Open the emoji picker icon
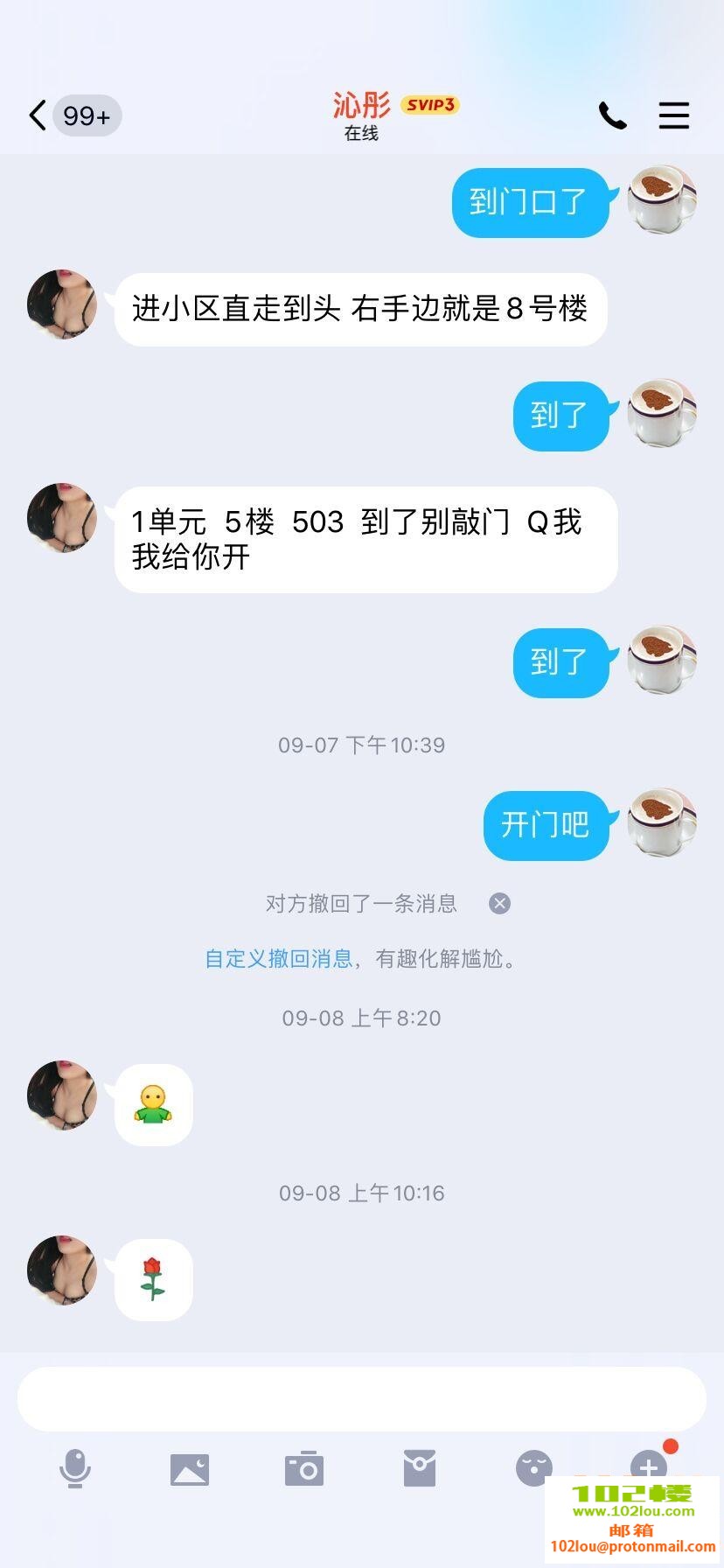 pos(534,1468)
